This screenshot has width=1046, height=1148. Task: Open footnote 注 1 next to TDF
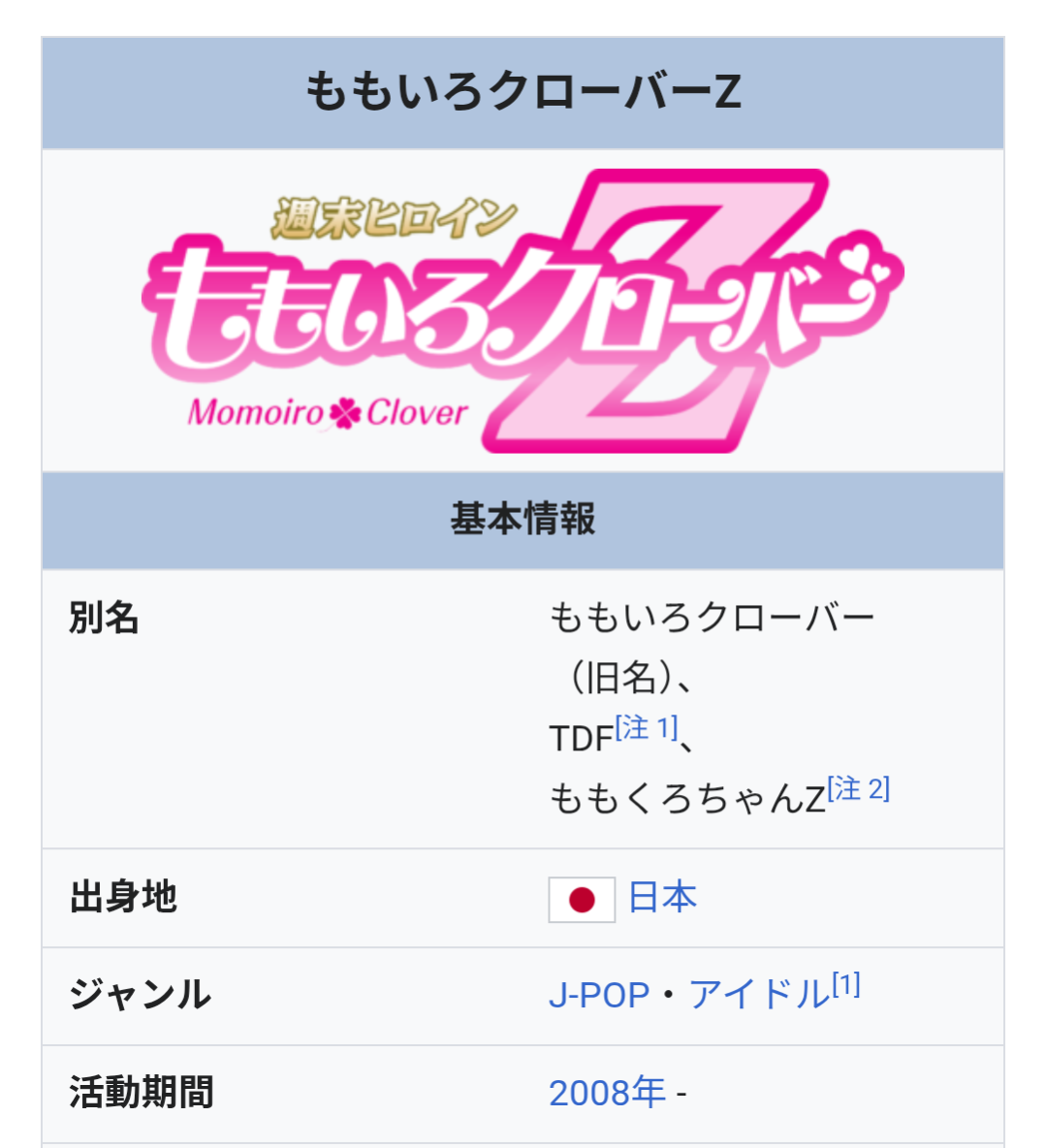coord(647,728)
